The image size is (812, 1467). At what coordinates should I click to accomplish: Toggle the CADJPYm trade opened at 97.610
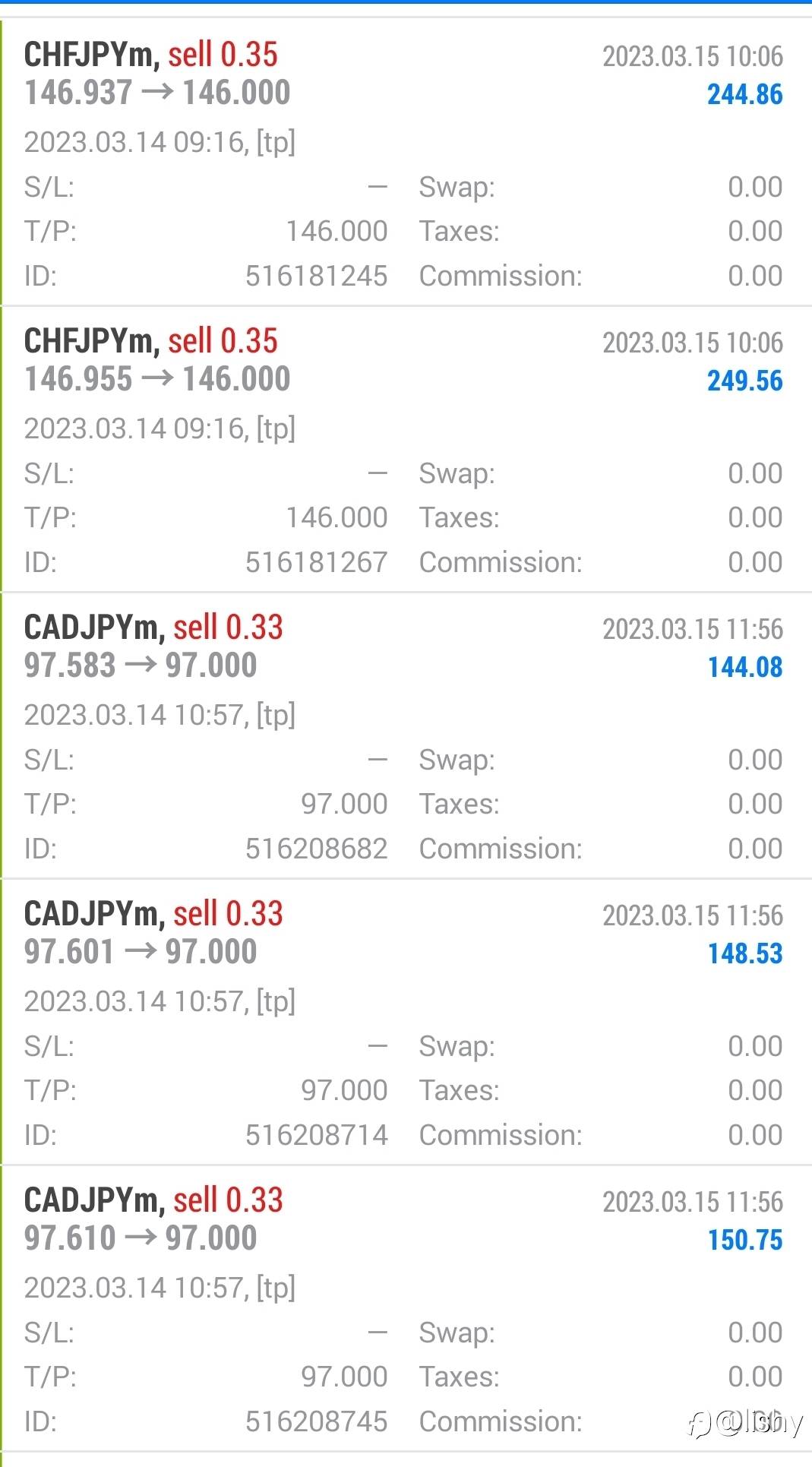coord(406,1308)
